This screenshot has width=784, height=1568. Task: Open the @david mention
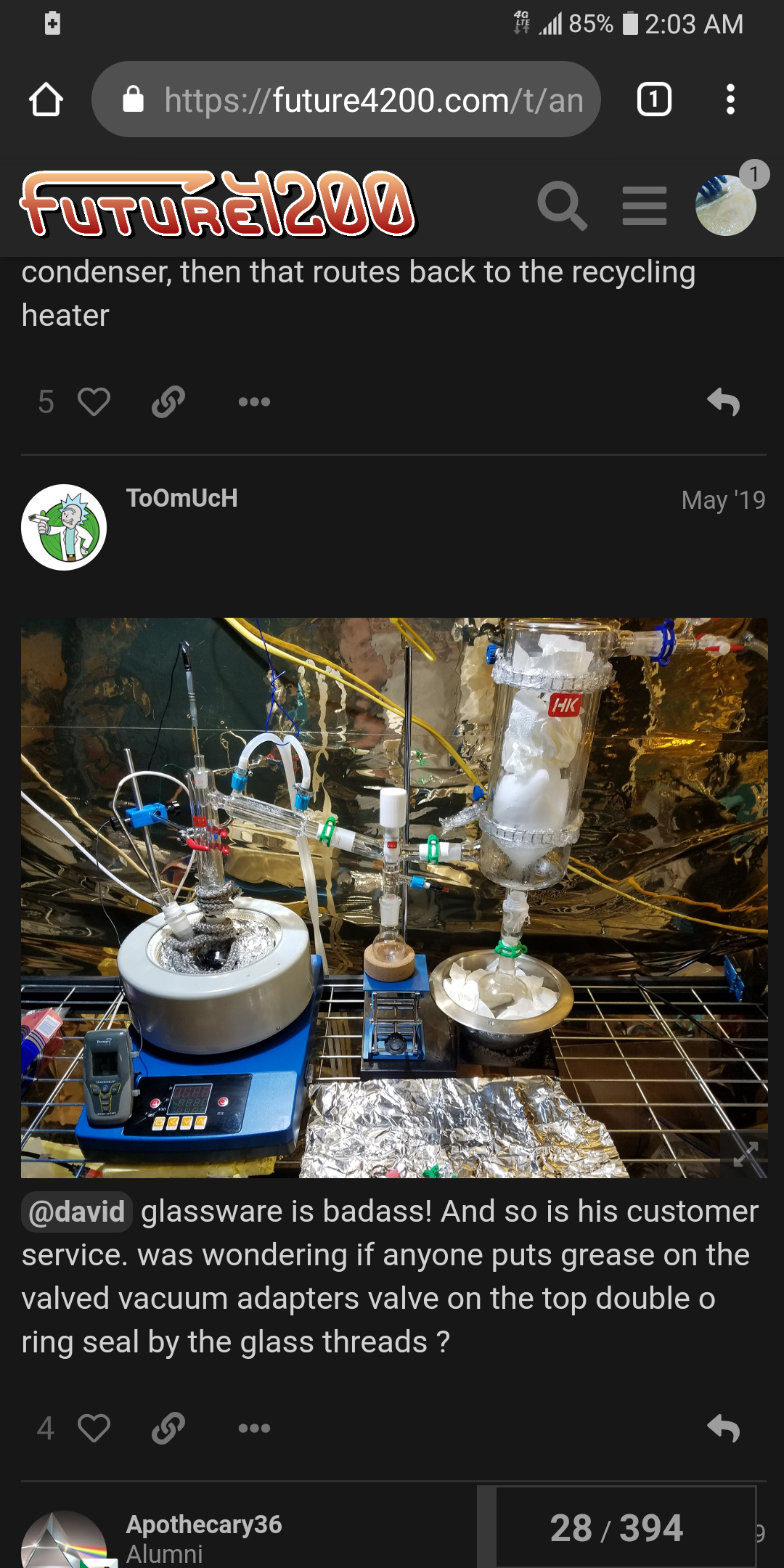click(77, 1212)
